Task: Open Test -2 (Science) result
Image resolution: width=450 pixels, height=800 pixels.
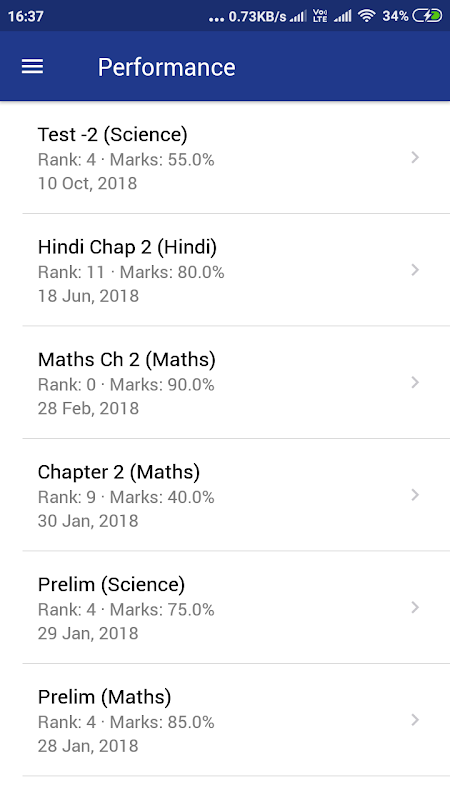Action: point(225,158)
